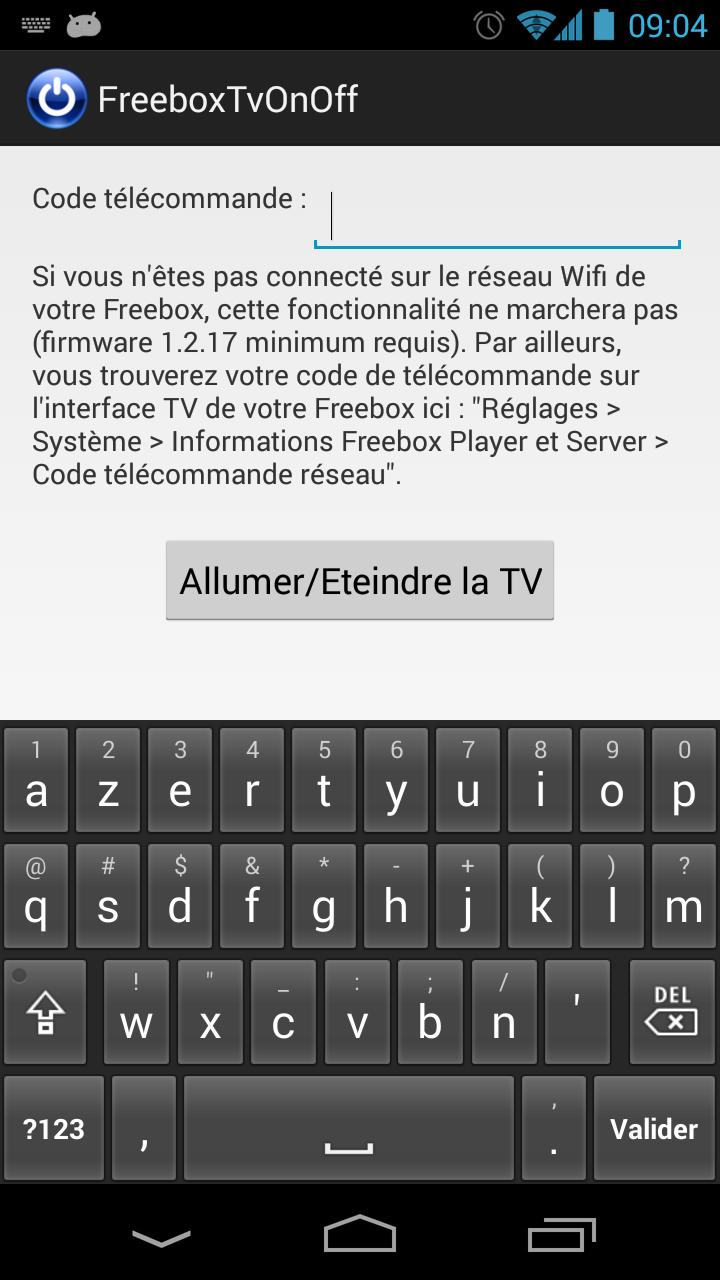
Task: Click the FreeboxTvOnOff power logo icon
Action: (x=56, y=97)
